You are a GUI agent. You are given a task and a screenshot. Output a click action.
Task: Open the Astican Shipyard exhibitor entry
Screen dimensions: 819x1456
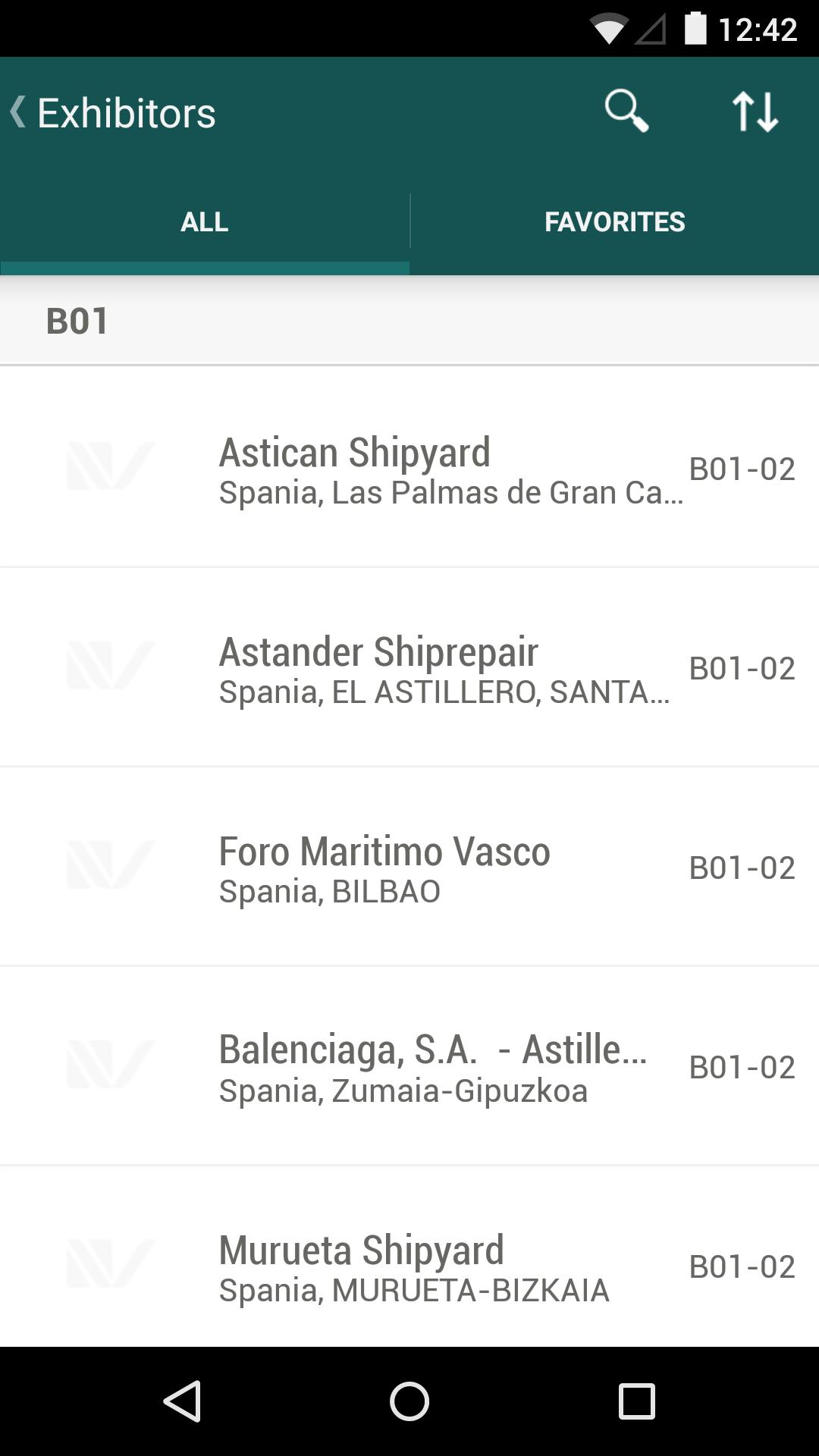409,469
